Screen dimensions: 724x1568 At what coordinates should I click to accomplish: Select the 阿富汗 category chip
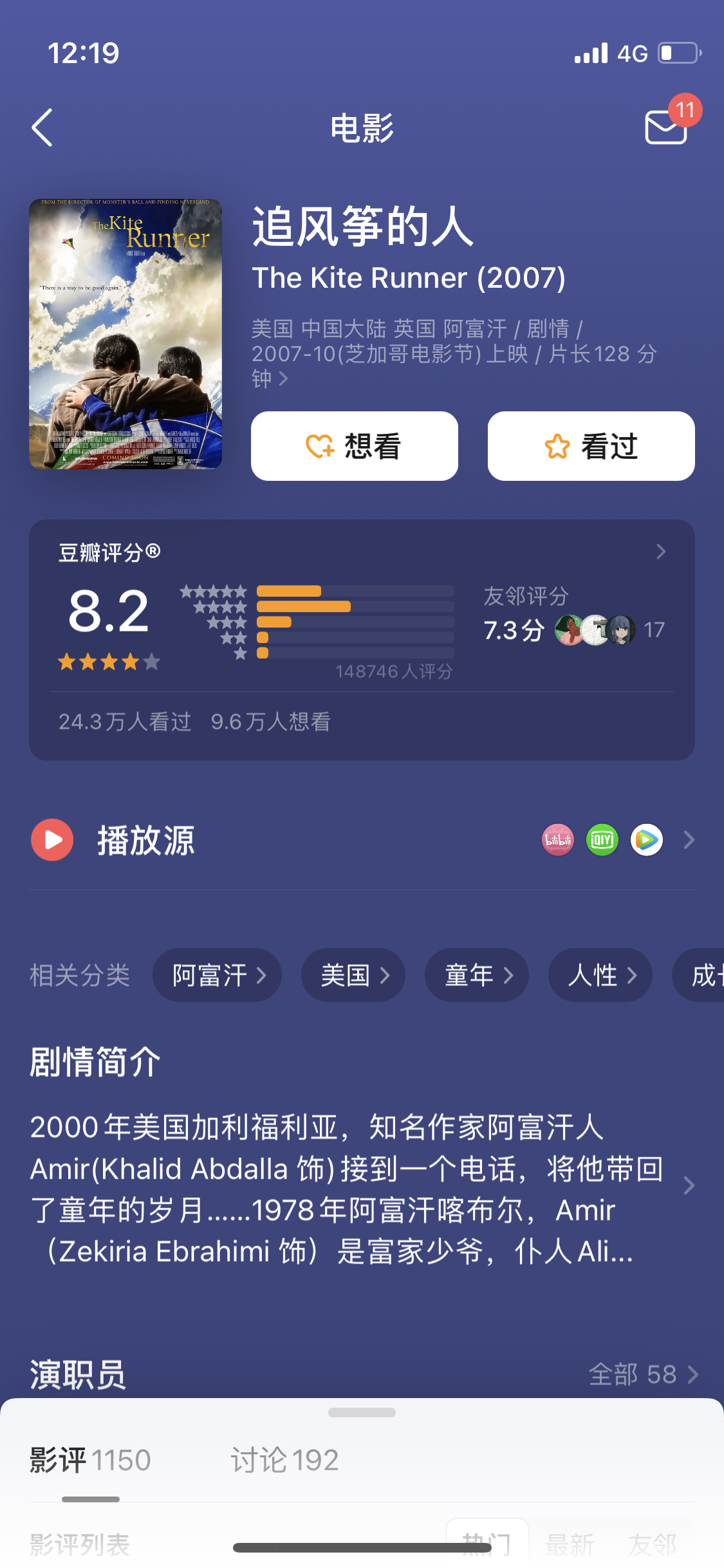click(x=218, y=975)
